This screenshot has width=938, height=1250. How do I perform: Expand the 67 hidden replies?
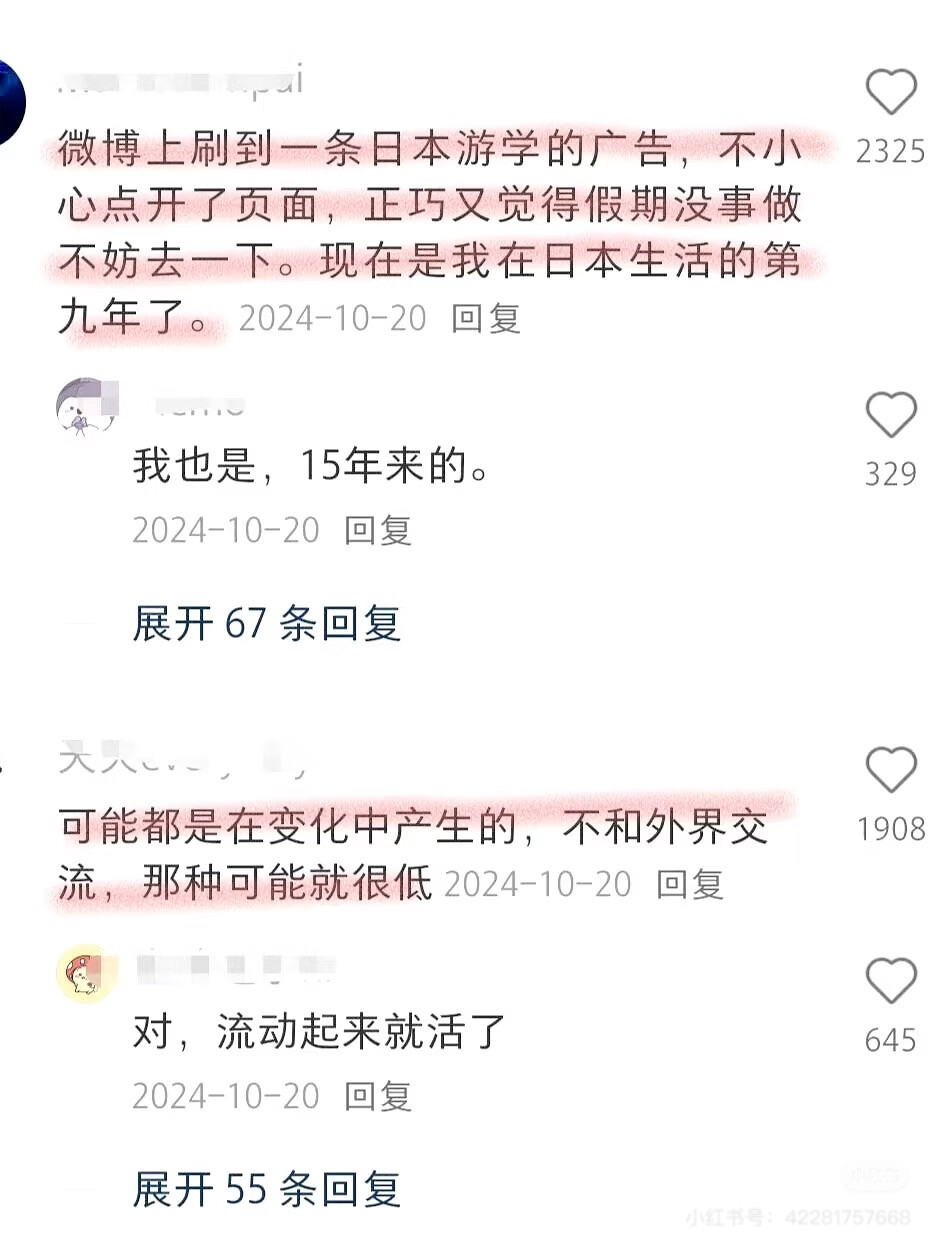[265, 624]
